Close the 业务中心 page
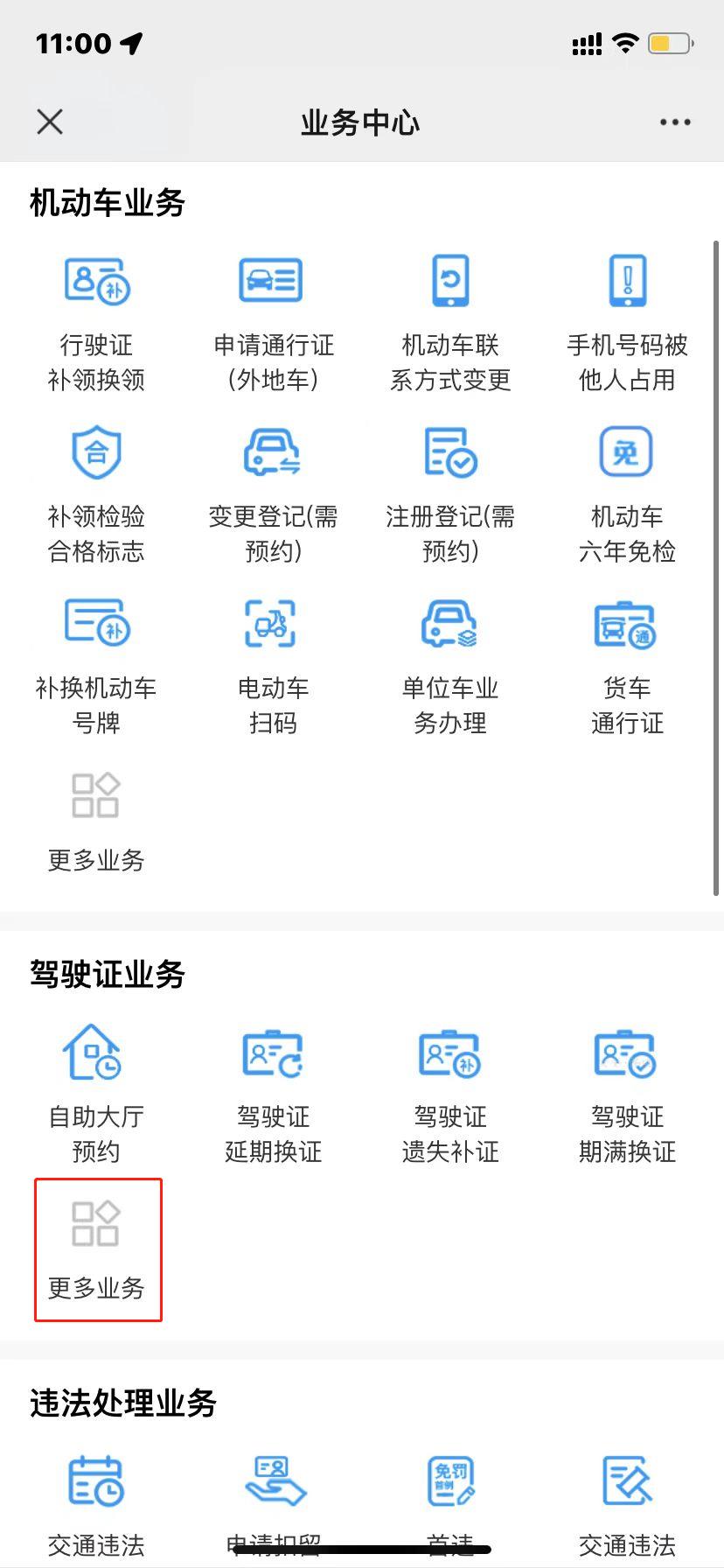724x1568 pixels. pyautogui.click(x=50, y=122)
